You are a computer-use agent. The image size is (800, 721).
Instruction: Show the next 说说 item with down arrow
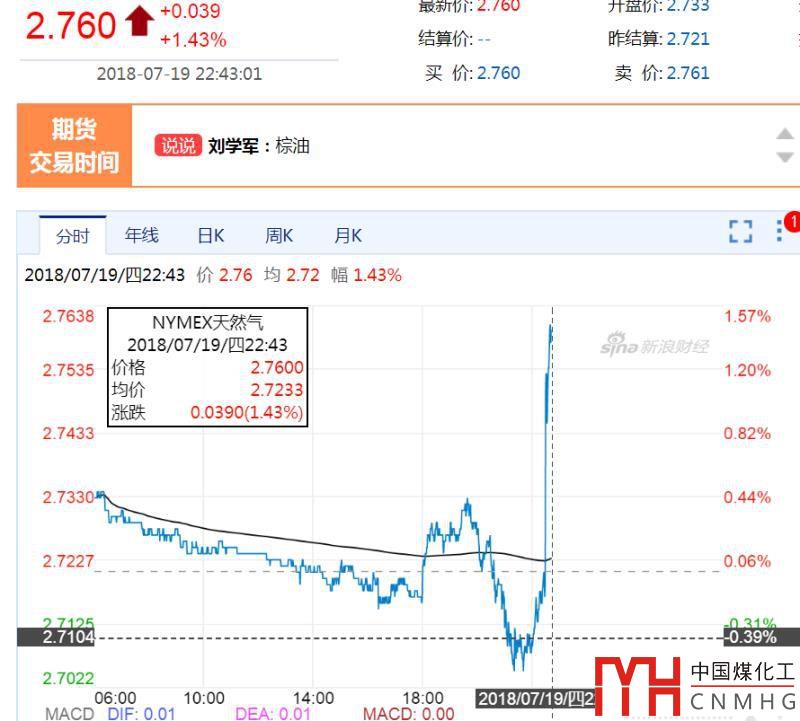pos(785,158)
